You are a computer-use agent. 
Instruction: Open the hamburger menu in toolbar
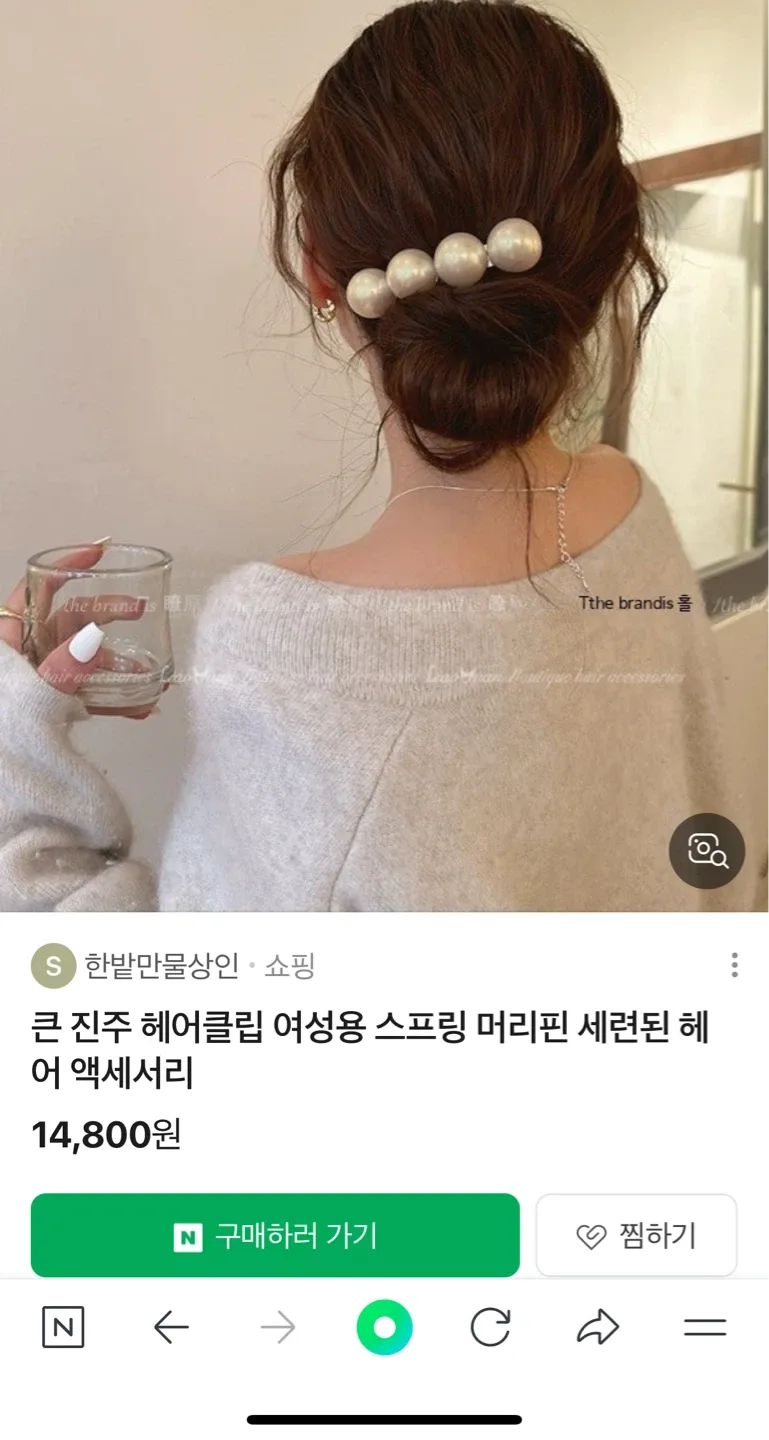pos(704,1328)
